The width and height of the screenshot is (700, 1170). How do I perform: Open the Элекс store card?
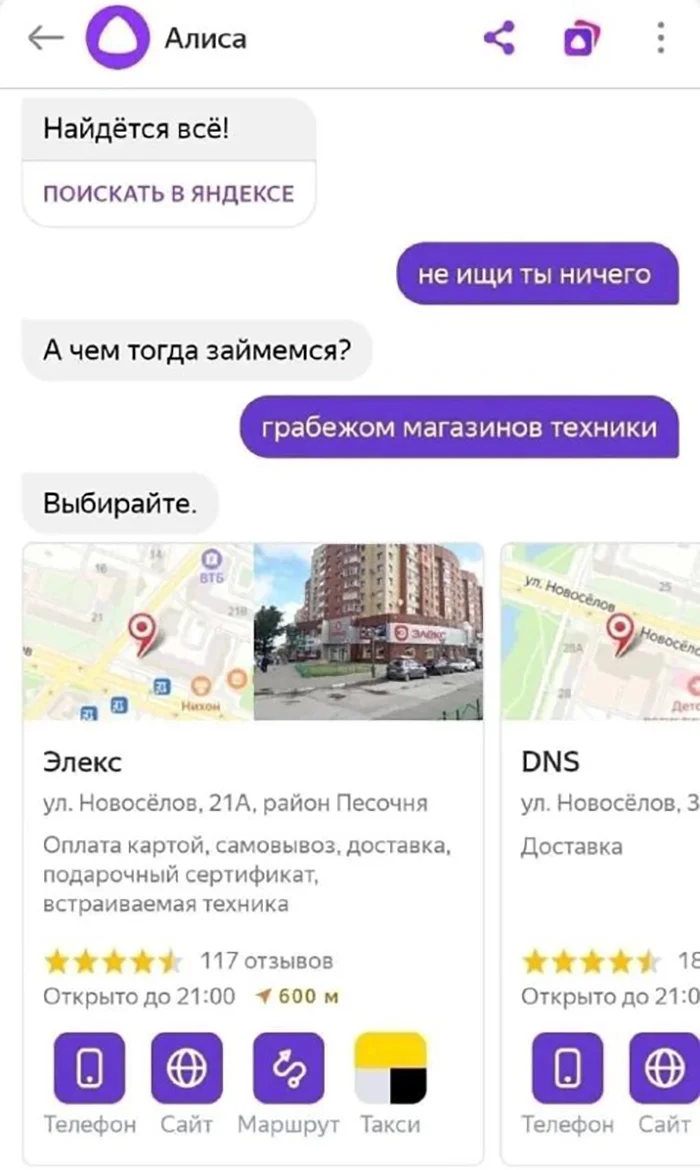click(82, 762)
